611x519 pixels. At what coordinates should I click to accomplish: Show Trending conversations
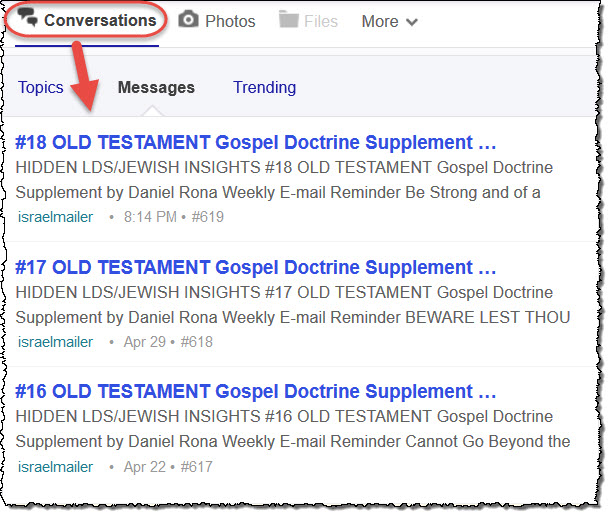tap(264, 88)
